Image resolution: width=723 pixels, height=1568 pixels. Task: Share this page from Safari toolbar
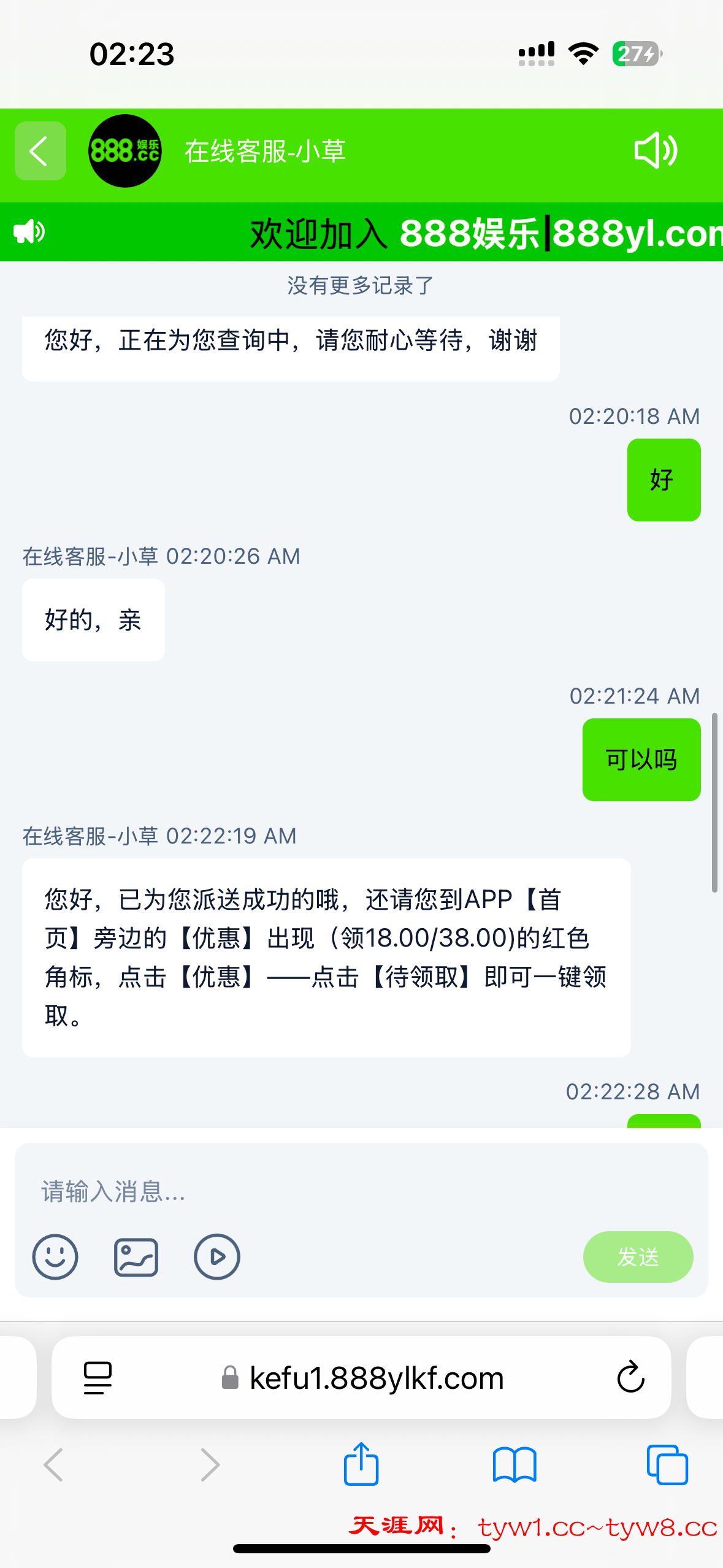[x=361, y=1465]
